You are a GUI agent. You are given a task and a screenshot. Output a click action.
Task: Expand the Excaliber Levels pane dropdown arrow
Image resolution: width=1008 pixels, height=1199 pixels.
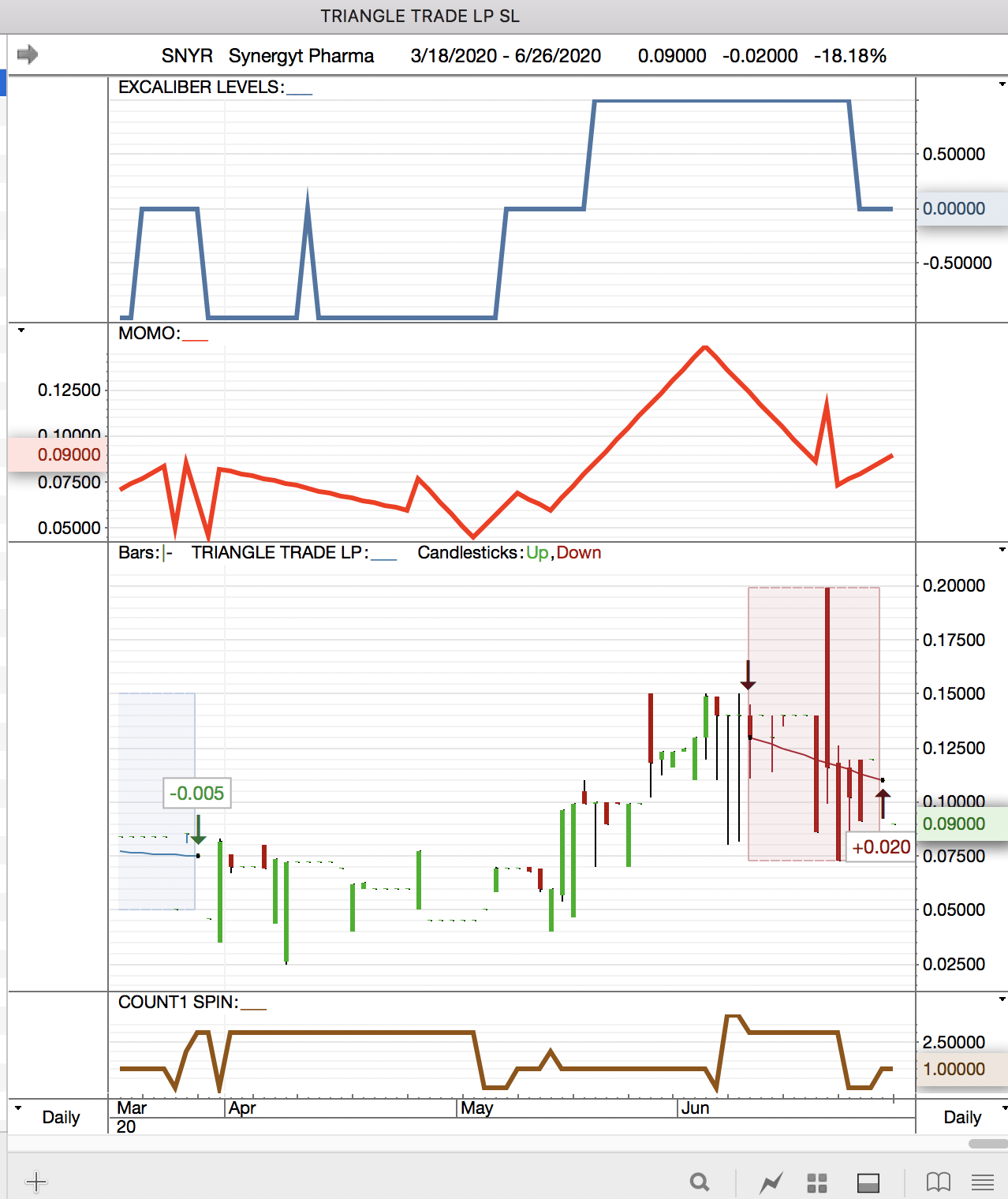tap(1002, 84)
